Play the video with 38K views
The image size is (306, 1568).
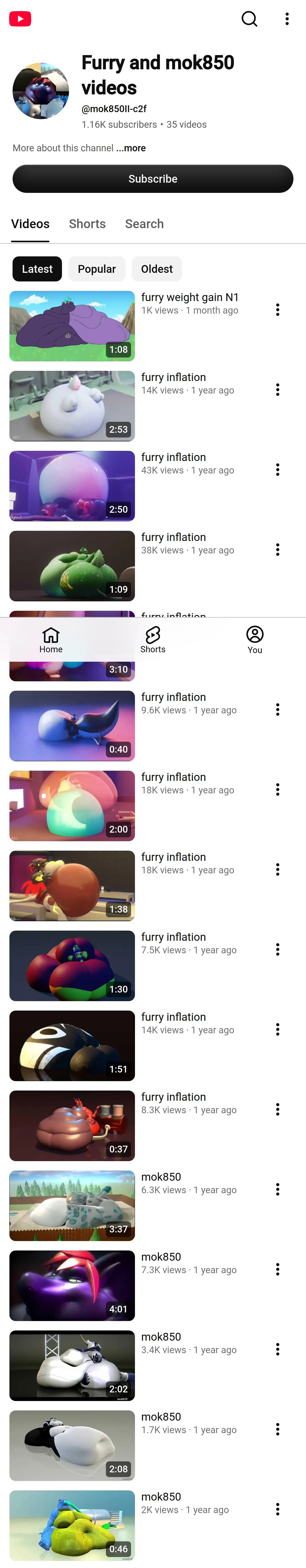pyautogui.click(x=72, y=566)
